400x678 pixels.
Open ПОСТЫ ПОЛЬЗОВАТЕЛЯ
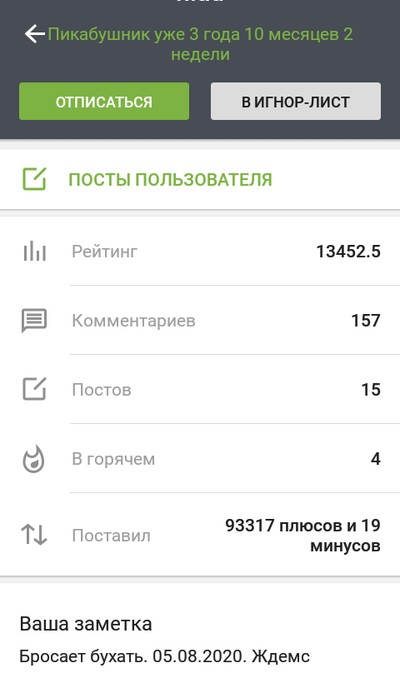coord(200,179)
